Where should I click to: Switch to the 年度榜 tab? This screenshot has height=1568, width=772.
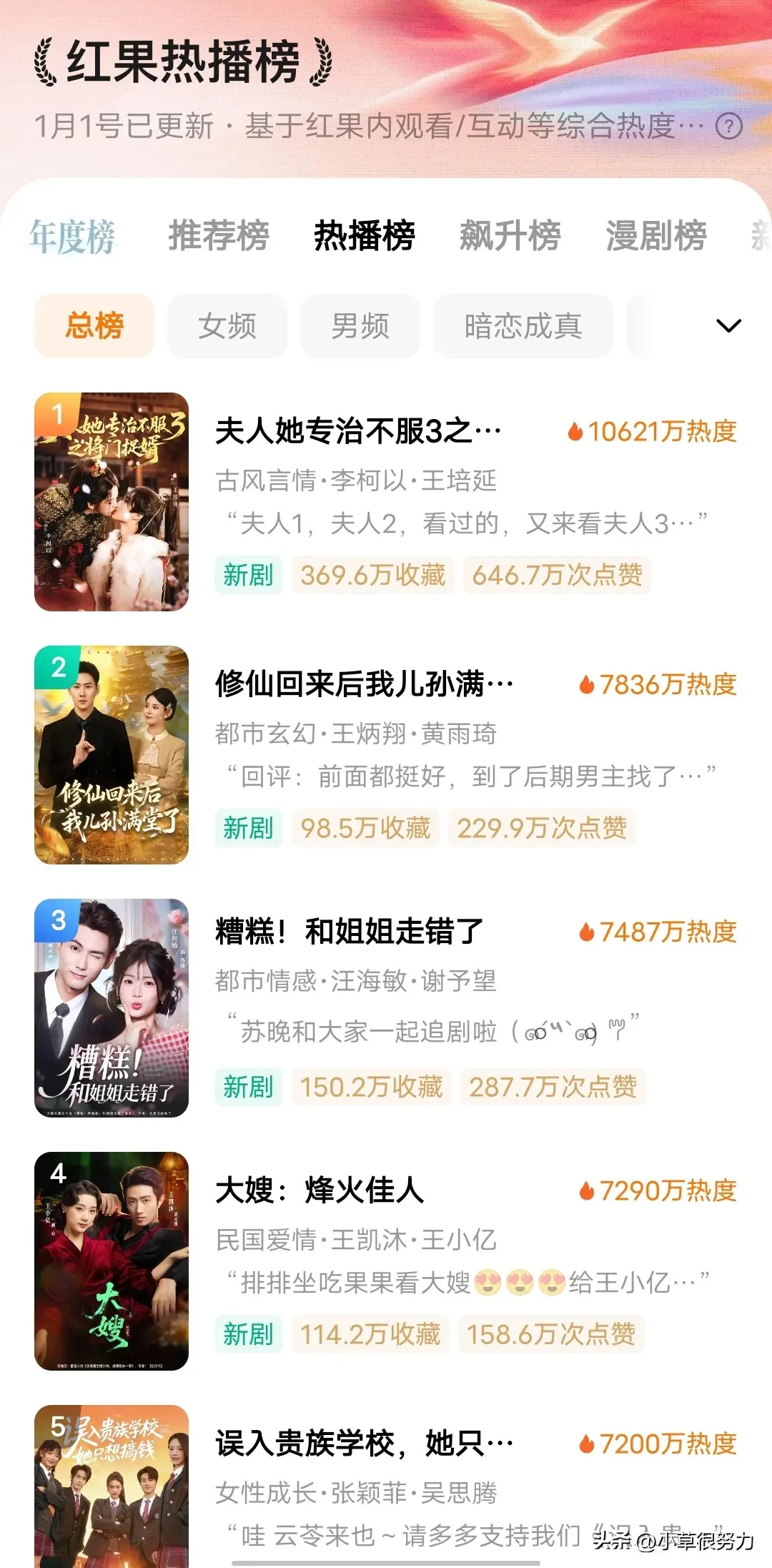coord(72,236)
